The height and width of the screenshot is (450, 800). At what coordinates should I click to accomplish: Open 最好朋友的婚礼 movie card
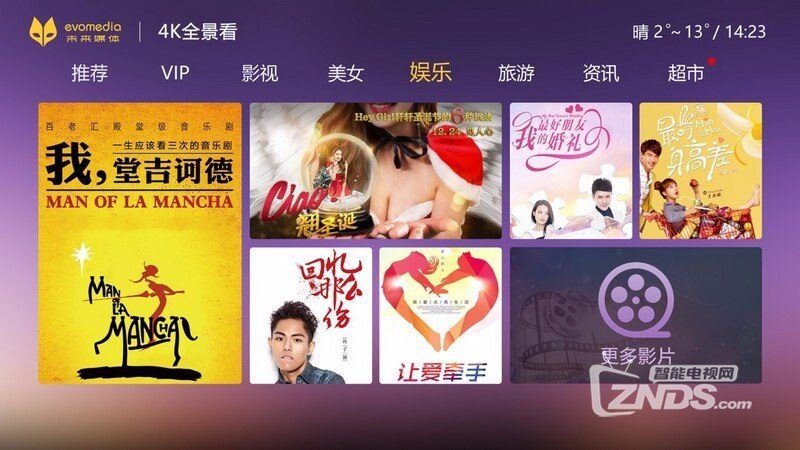click(x=571, y=170)
